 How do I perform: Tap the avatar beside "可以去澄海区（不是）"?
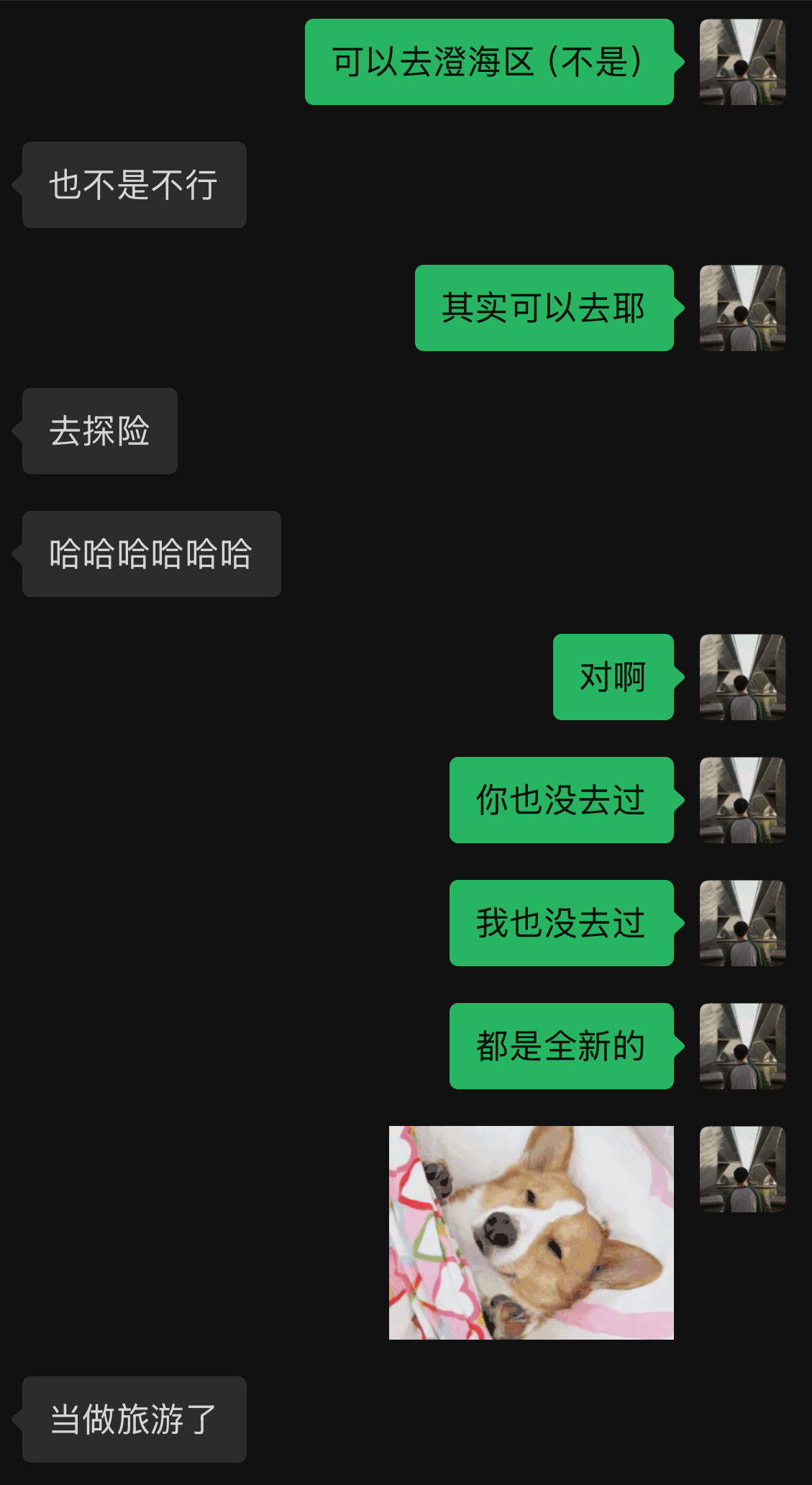pos(742,62)
